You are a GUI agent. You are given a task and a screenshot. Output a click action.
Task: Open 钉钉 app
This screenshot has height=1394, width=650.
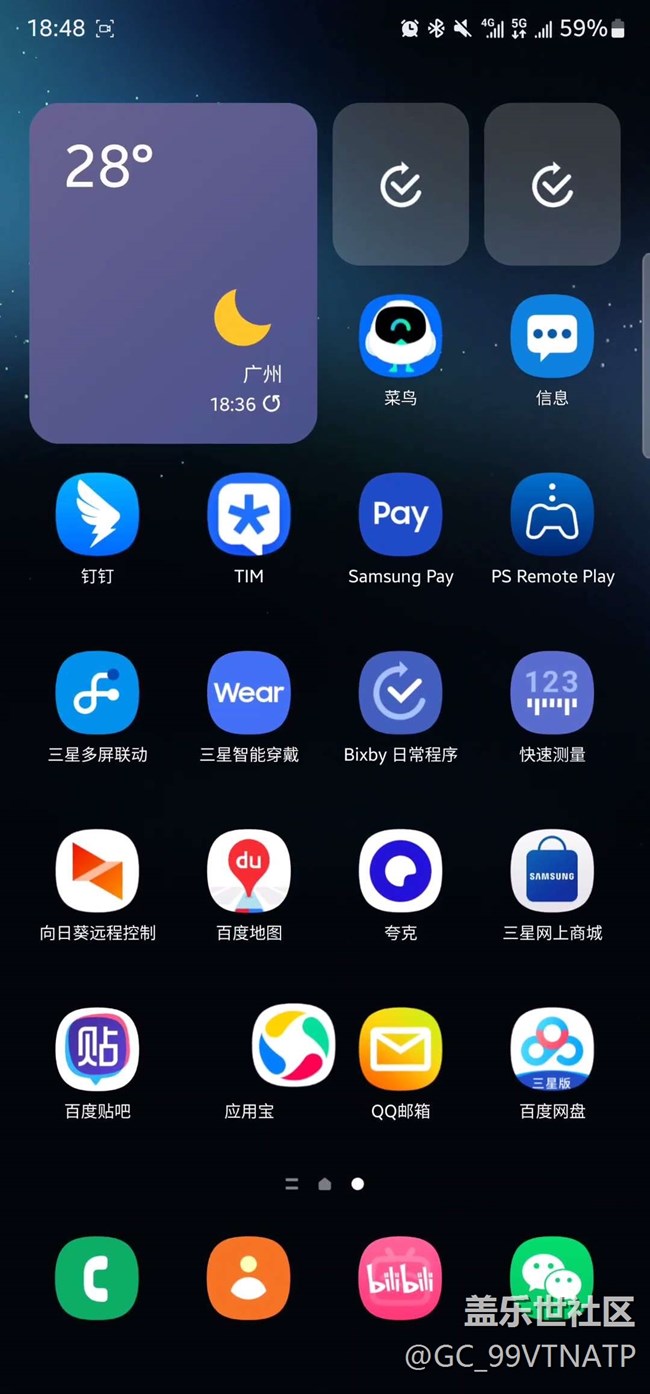(x=97, y=514)
